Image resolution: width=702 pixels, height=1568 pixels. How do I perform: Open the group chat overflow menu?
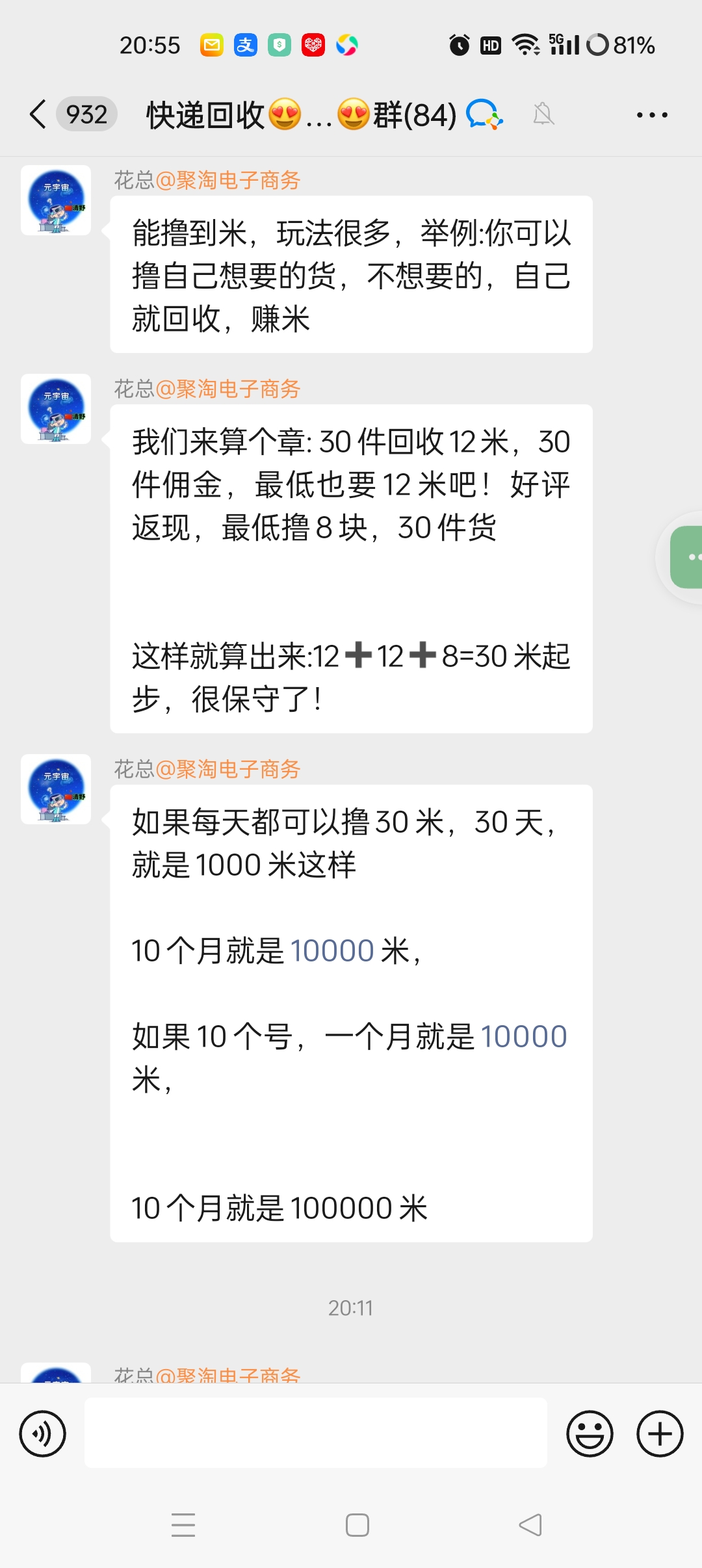pyautogui.click(x=651, y=115)
